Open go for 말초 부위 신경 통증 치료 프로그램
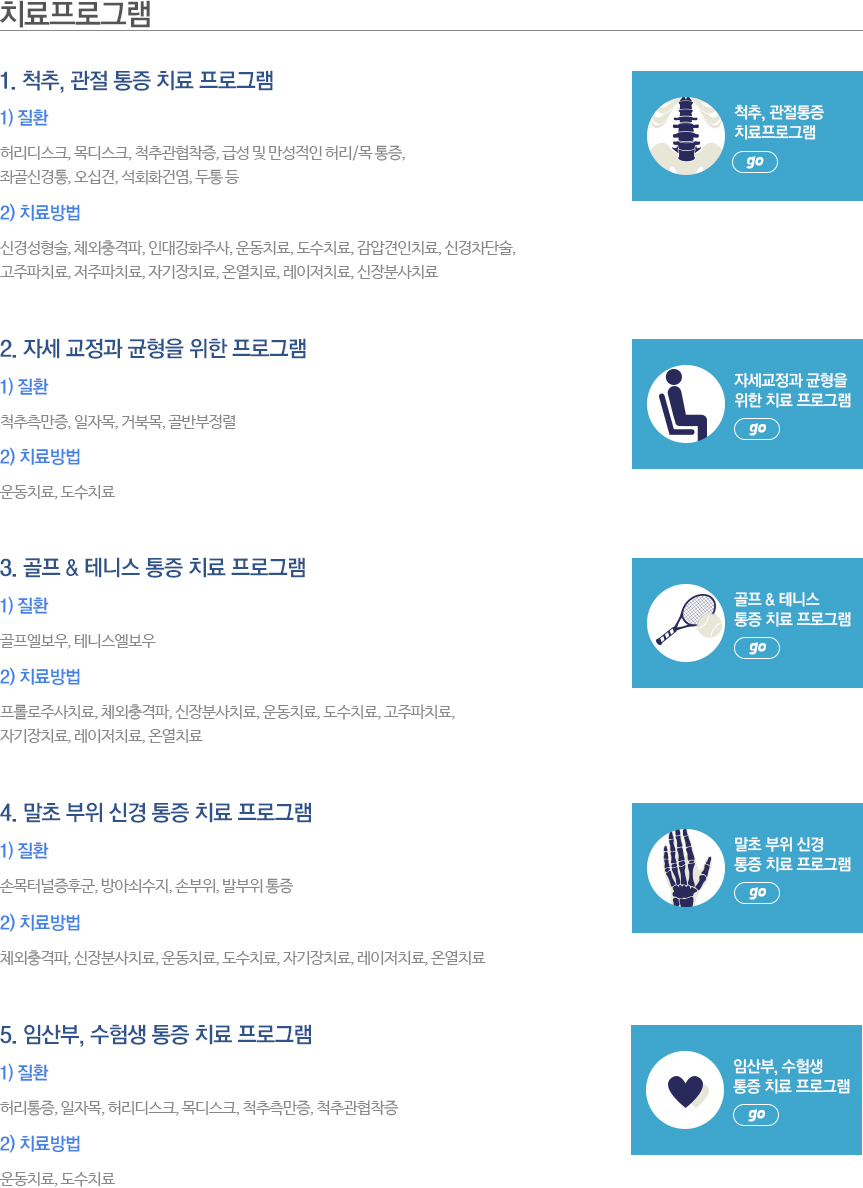The height and width of the screenshot is (1188, 863). tap(756, 892)
